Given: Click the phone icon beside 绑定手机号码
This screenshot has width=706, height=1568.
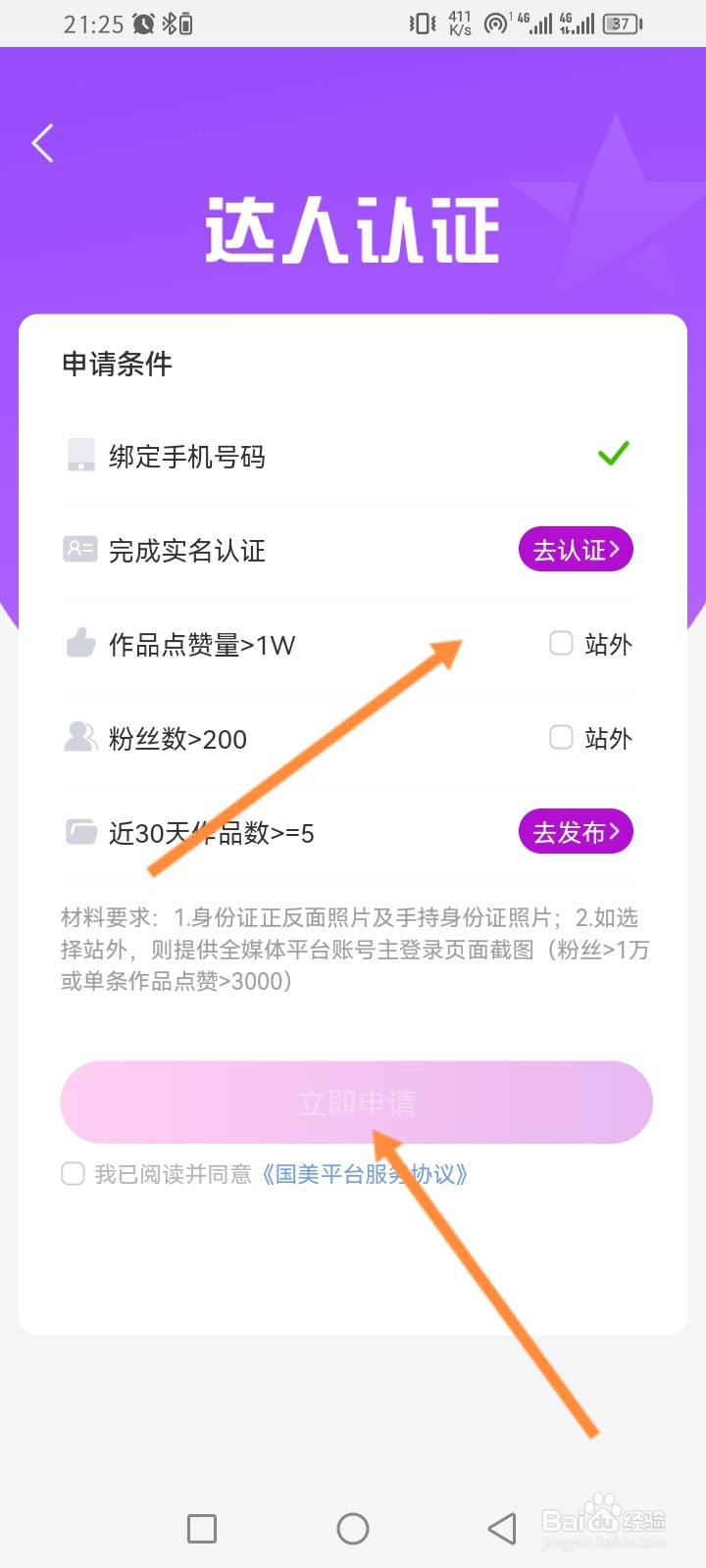Looking at the screenshot, I should 80,455.
